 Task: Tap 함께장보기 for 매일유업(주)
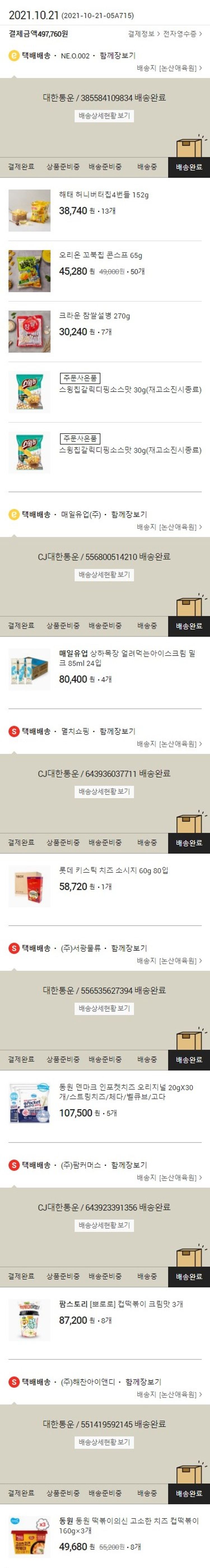click(129, 514)
